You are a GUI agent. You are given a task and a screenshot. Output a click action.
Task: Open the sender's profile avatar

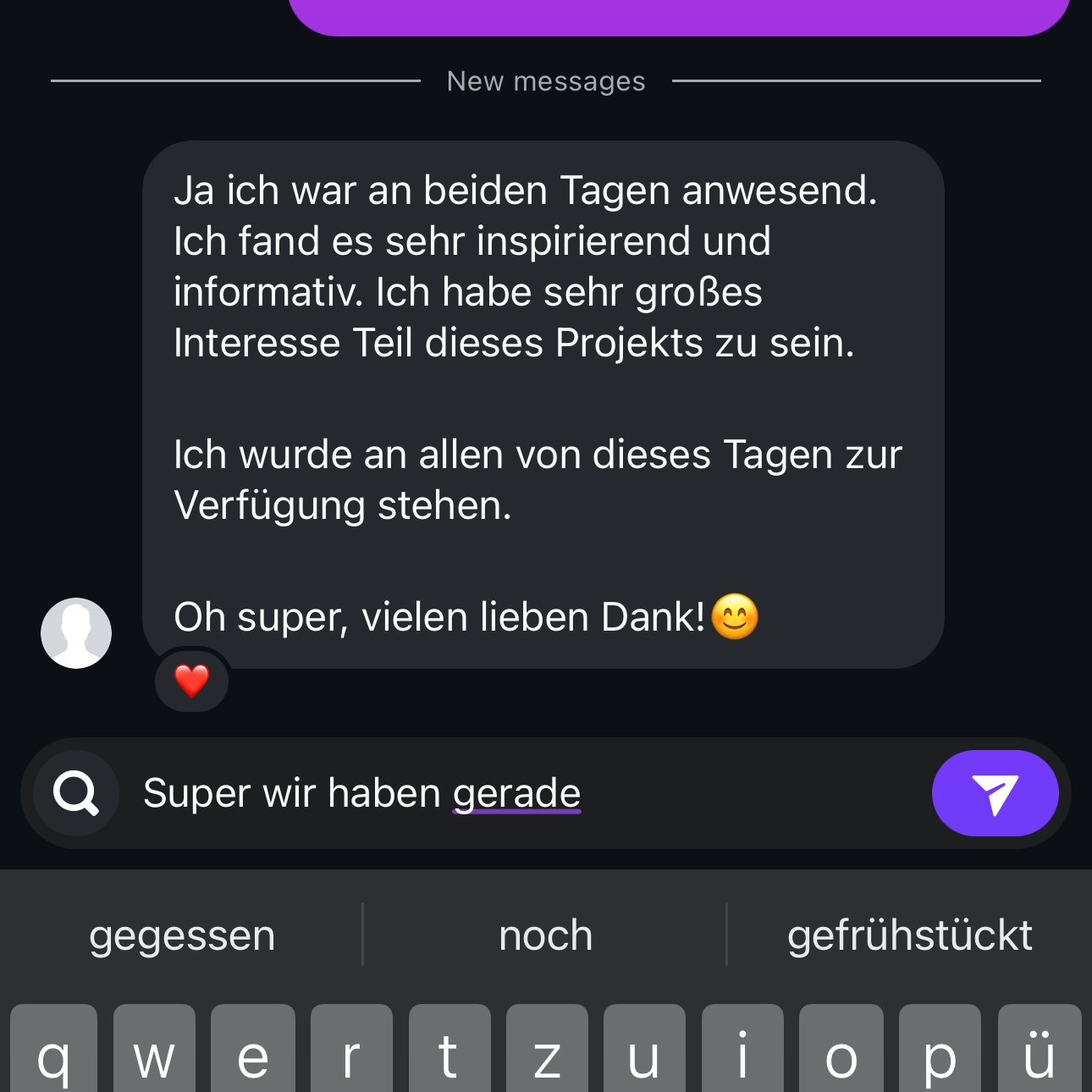[x=76, y=633]
